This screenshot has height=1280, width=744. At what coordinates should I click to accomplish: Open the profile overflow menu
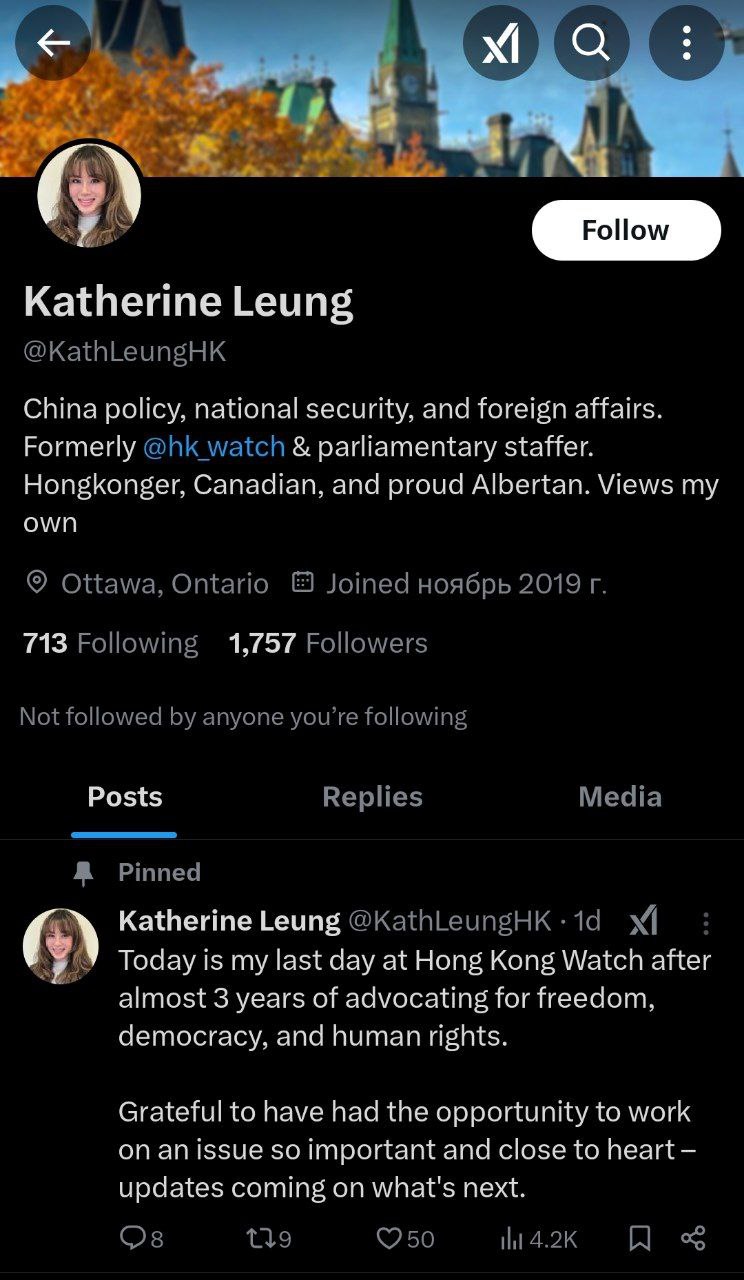coord(686,43)
